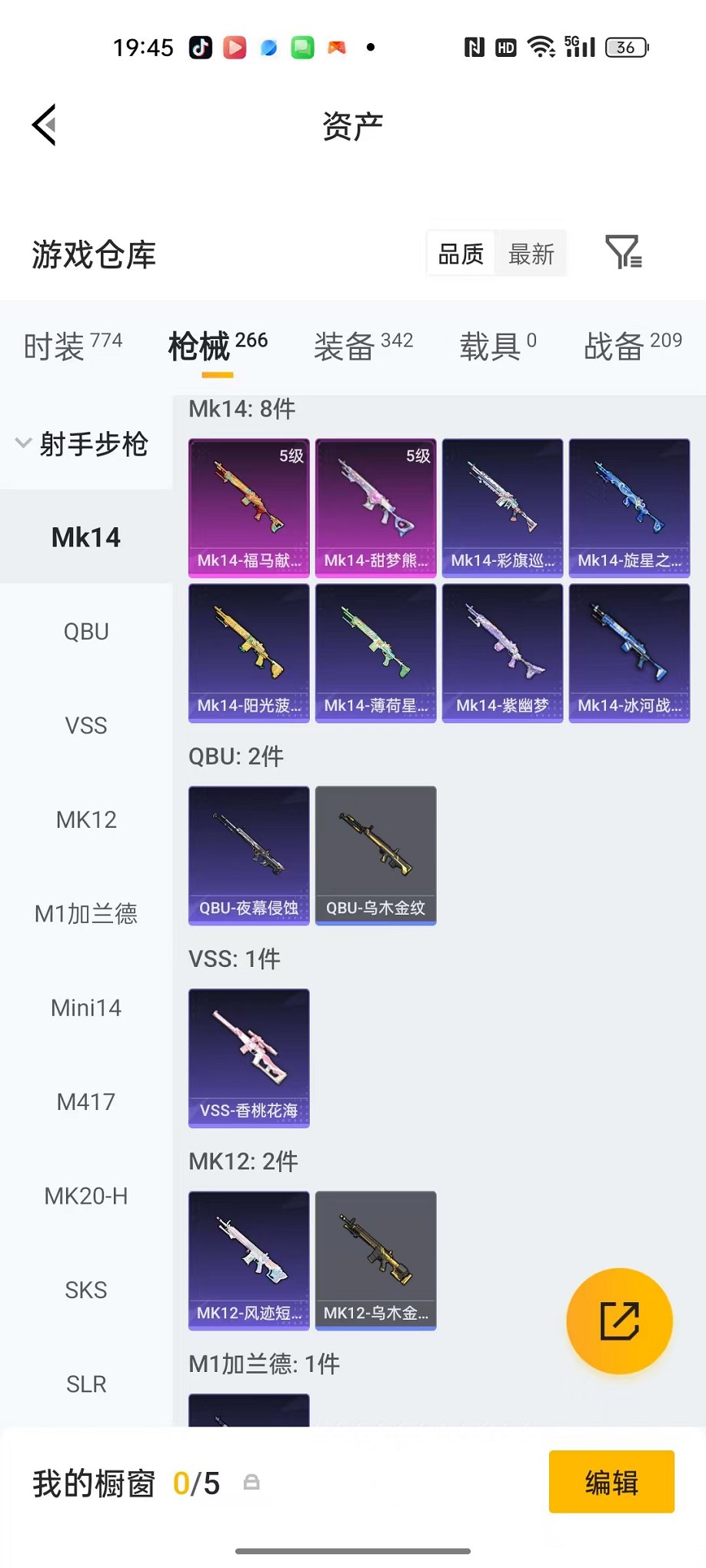
Task: Open the QBU-乌木金纹 skin tile
Action: 376,855
